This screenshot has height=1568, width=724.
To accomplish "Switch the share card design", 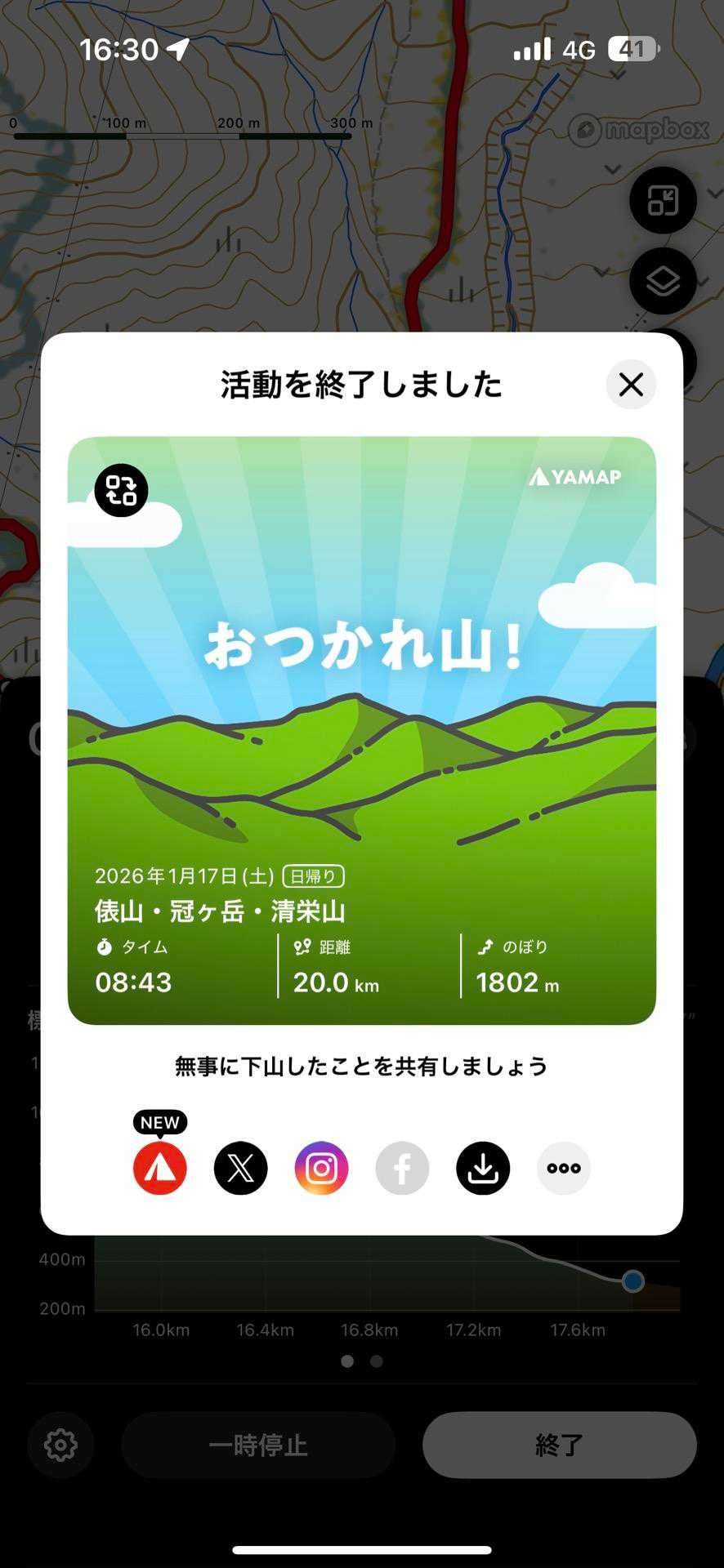I will 121,490.
